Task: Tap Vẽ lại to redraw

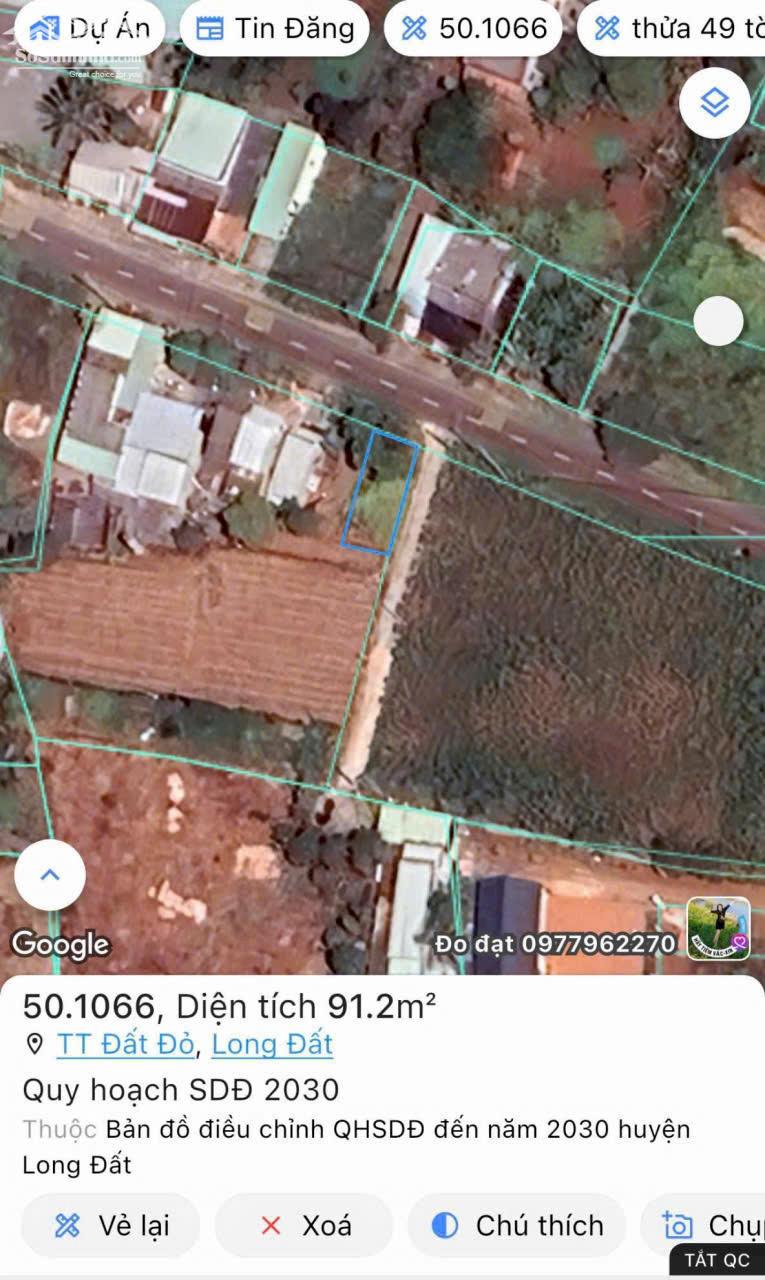Action: (x=111, y=1225)
